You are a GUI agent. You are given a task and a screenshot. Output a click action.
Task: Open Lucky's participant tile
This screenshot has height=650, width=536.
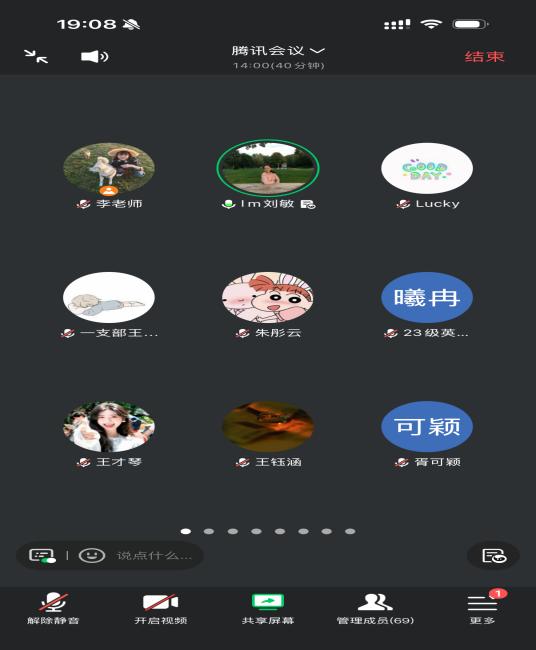tap(427, 176)
